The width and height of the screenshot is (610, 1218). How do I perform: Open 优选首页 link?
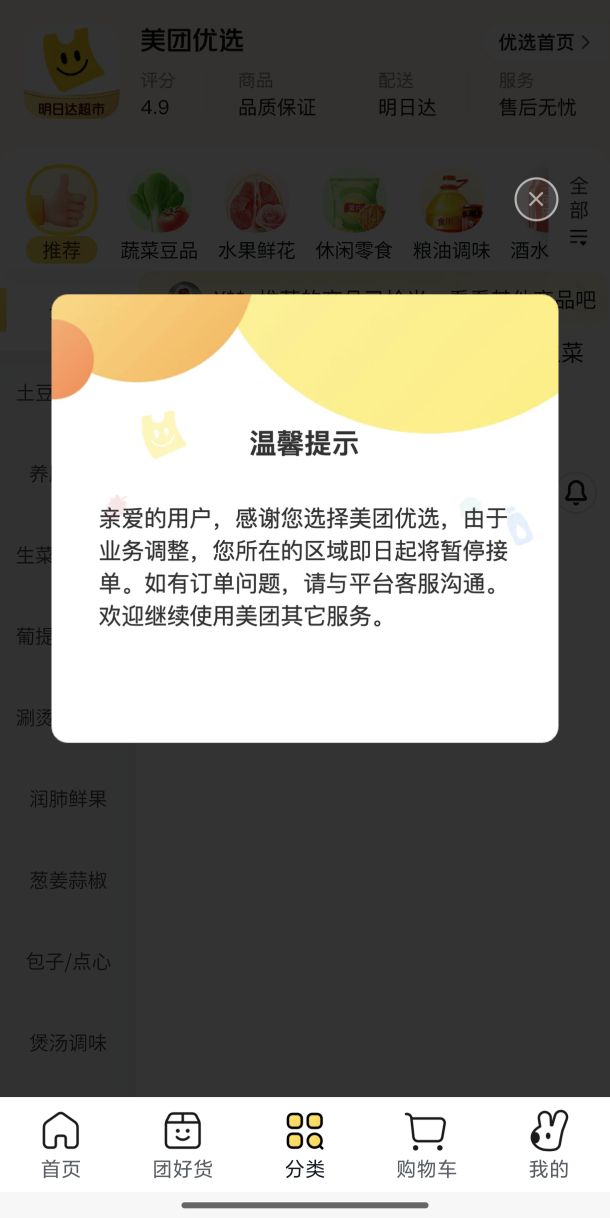(544, 42)
